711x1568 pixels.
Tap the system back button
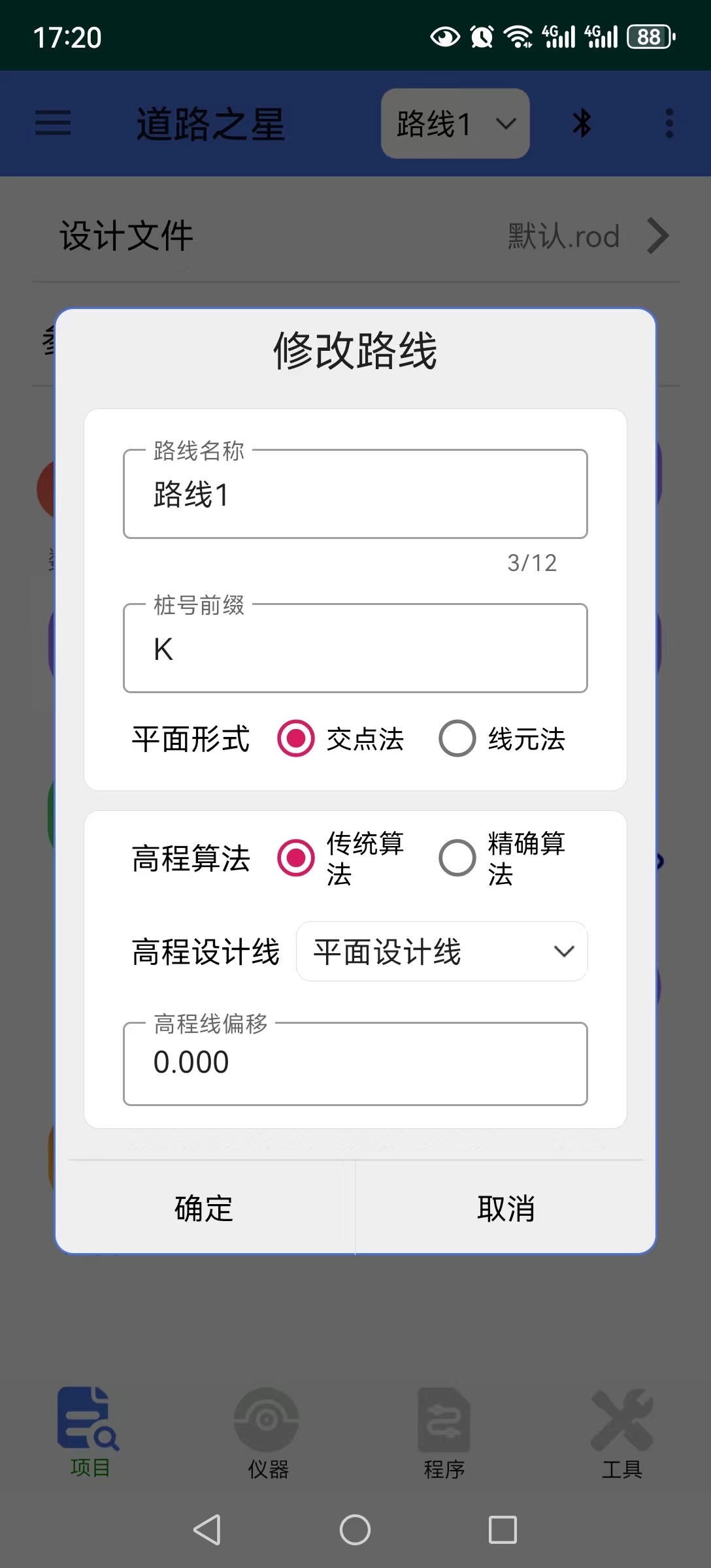207,1529
